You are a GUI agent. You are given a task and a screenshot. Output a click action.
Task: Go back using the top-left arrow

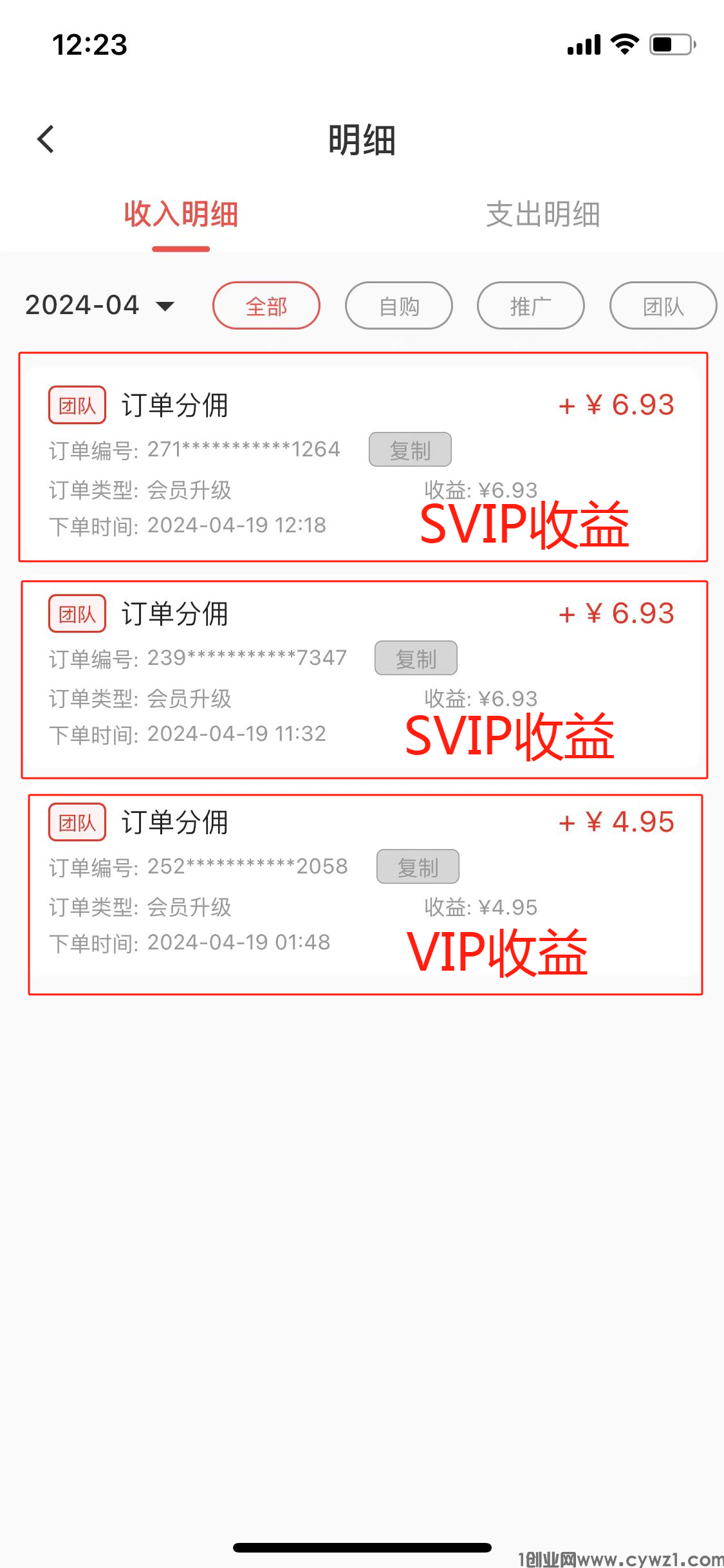(x=46, y=139)
